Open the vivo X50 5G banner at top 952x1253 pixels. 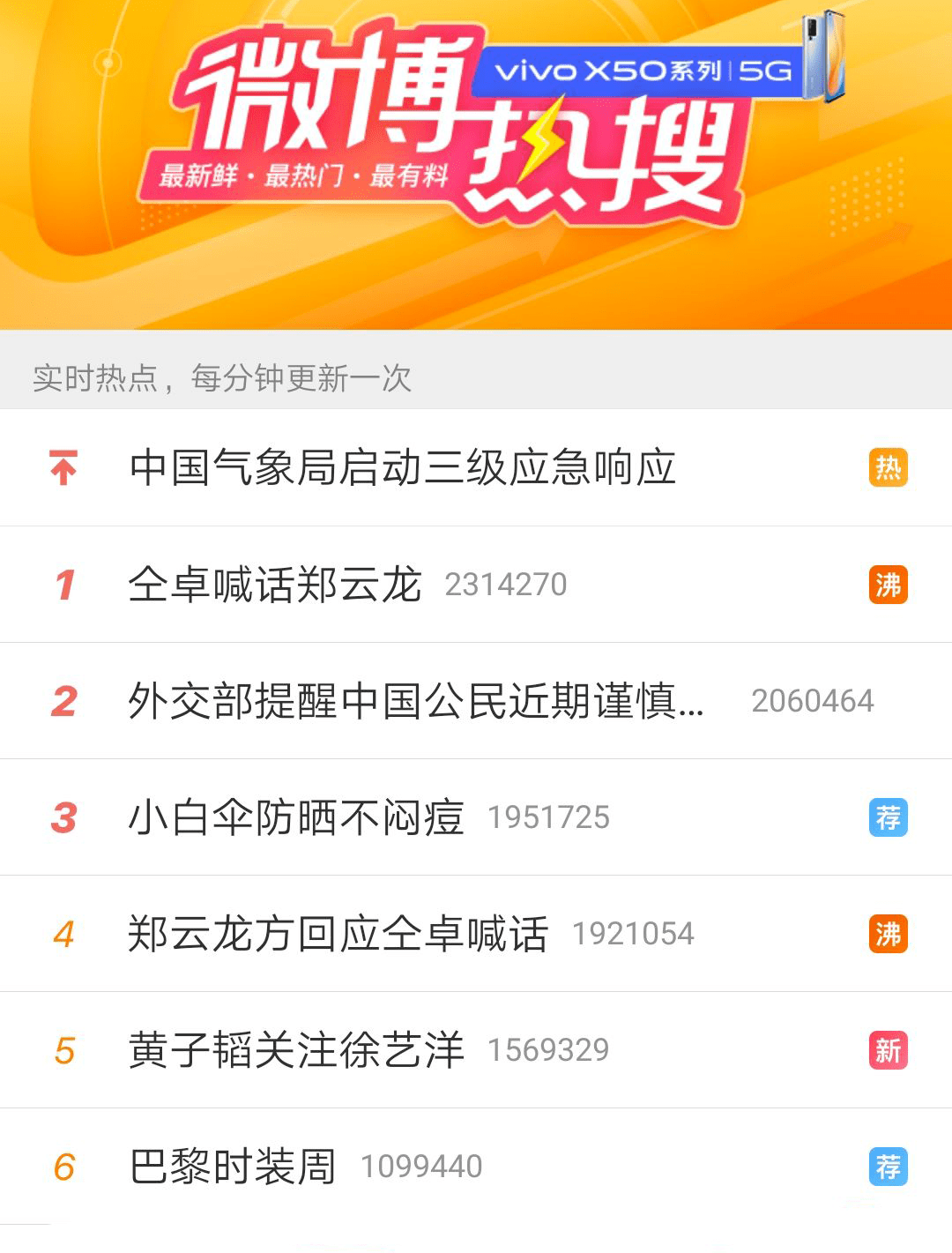pos(643,71)
